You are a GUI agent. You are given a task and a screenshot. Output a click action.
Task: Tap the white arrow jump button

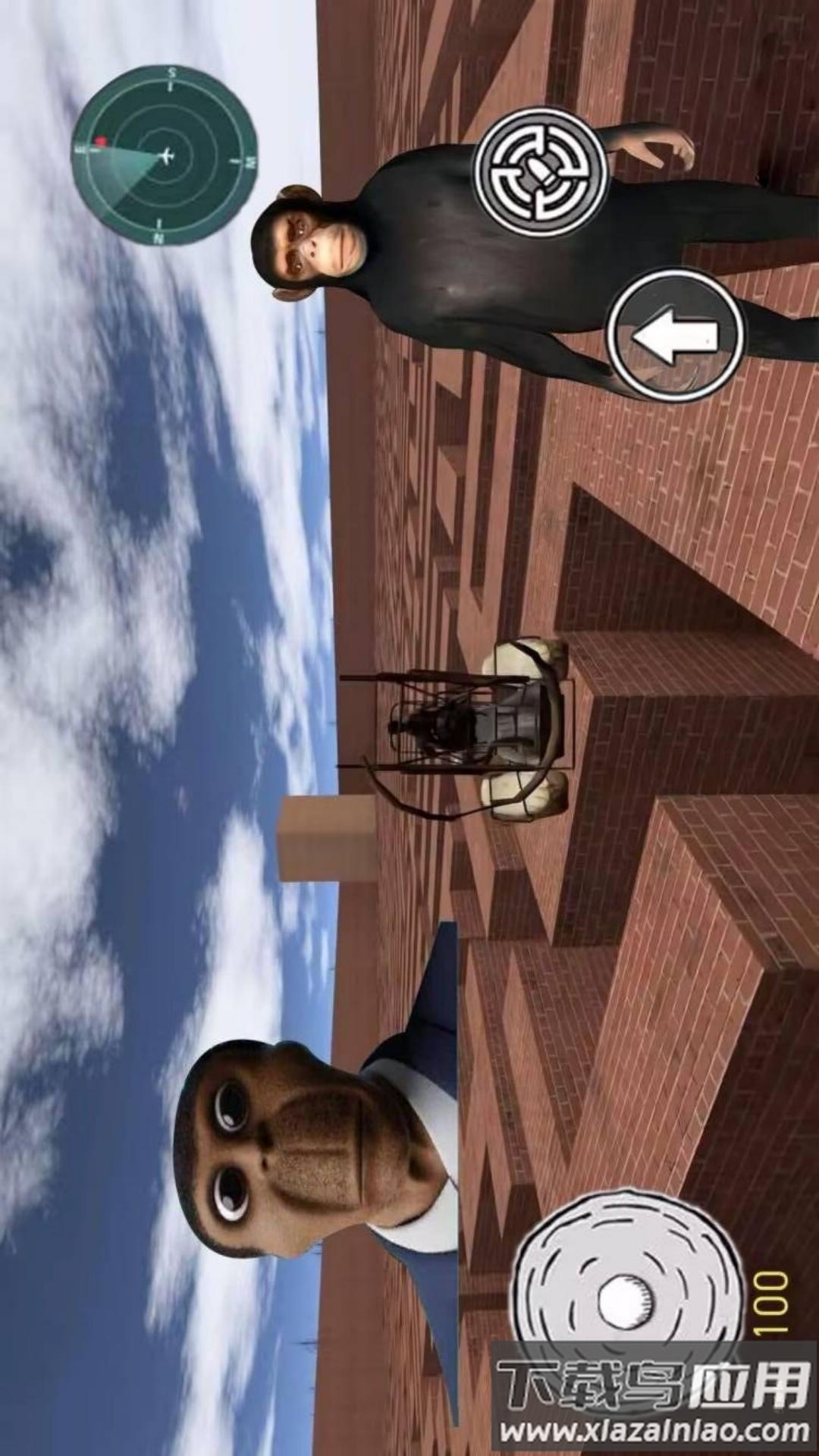[674, 334]
